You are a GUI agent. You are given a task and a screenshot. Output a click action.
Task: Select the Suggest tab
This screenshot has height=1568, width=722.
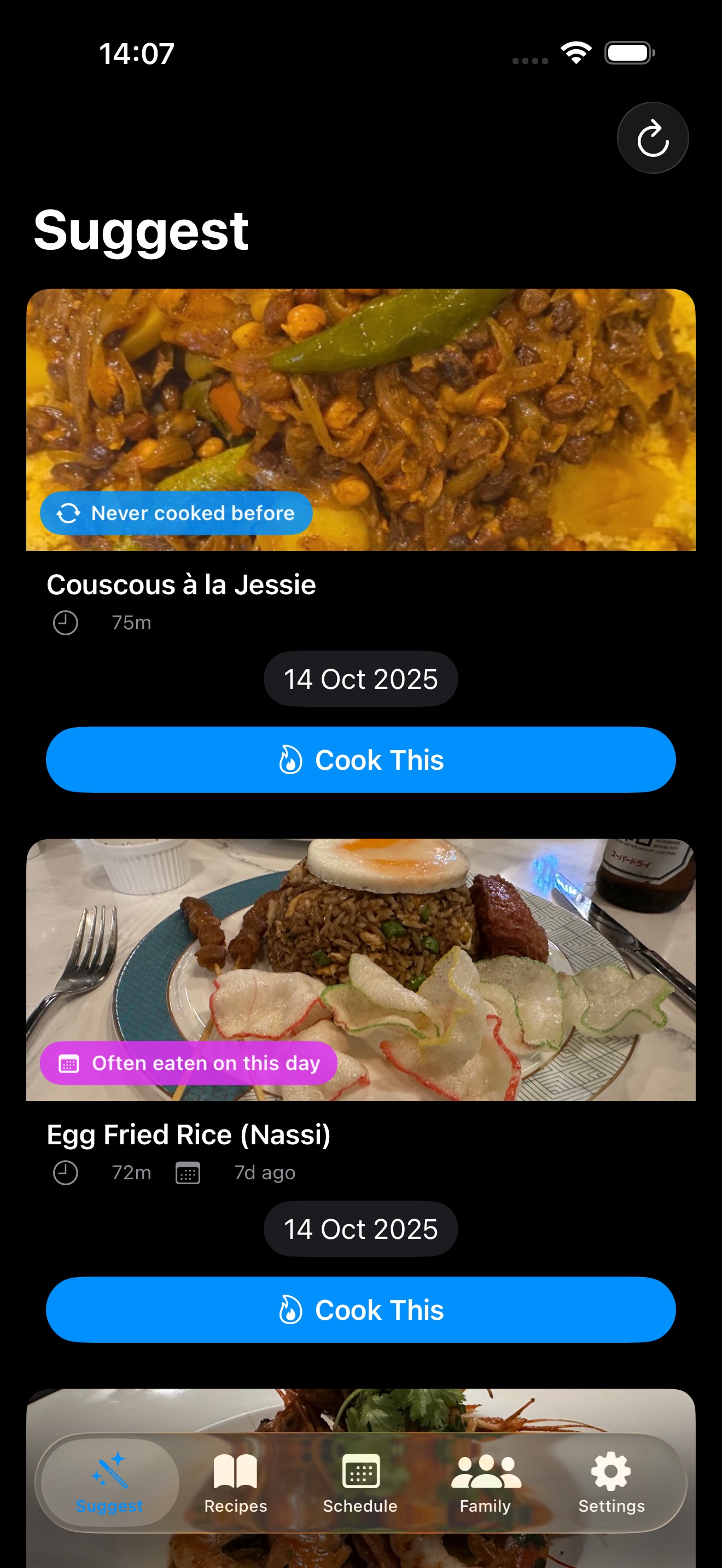[109, 1483]
